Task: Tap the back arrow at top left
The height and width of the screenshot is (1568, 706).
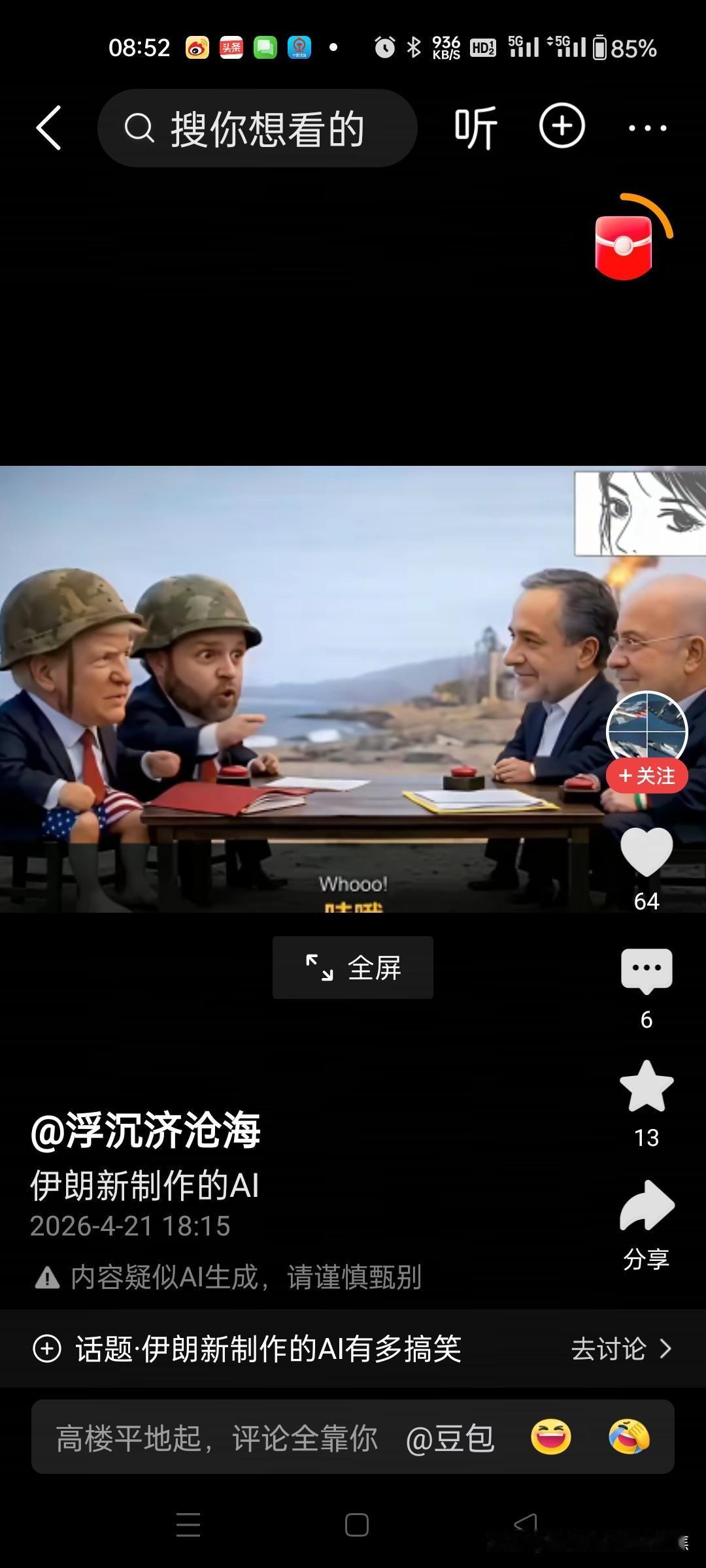Action: (x=51, y=127)
